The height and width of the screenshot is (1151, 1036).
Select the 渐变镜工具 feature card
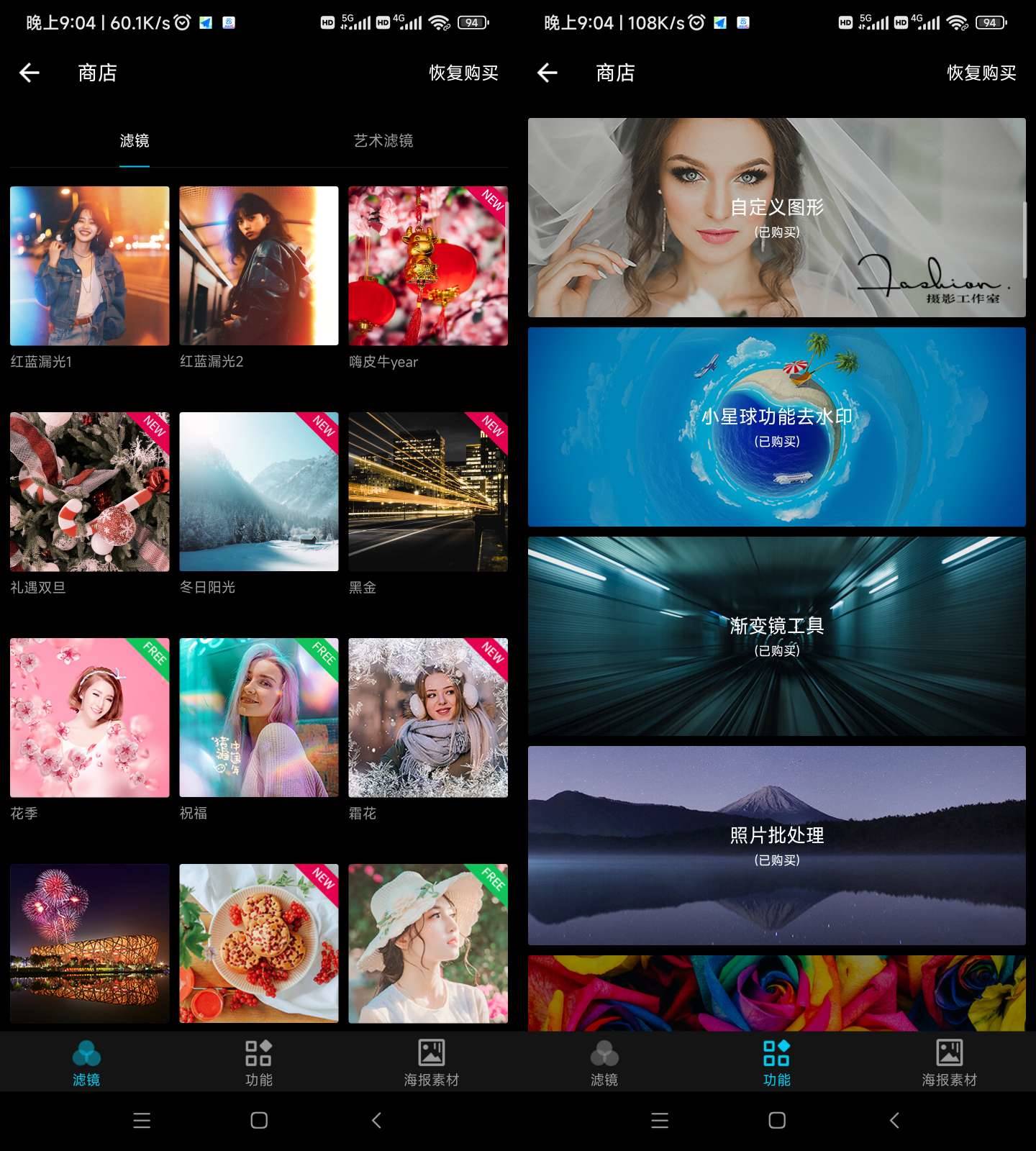[777, 636]
